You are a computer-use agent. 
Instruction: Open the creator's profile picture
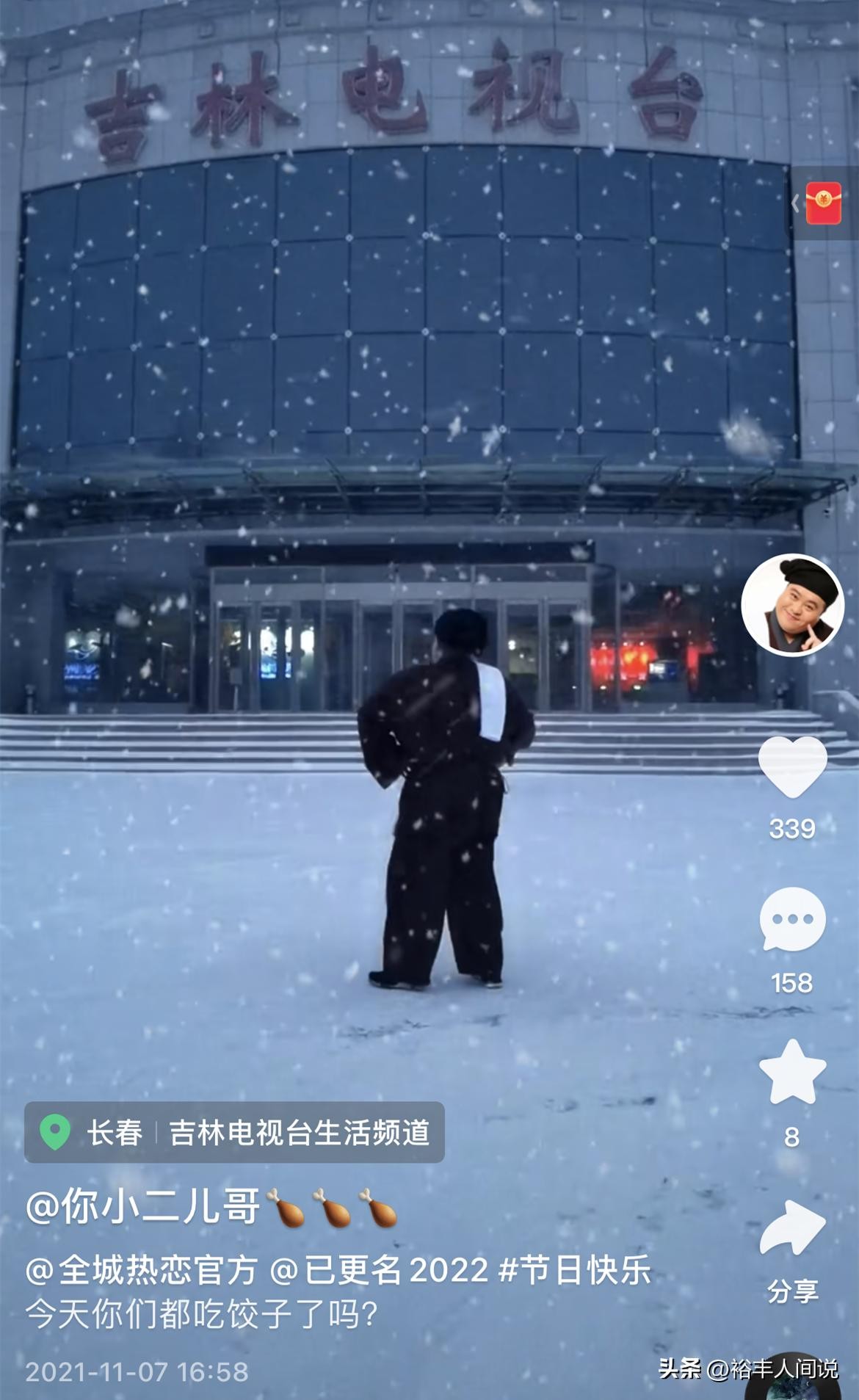[792, 605]
